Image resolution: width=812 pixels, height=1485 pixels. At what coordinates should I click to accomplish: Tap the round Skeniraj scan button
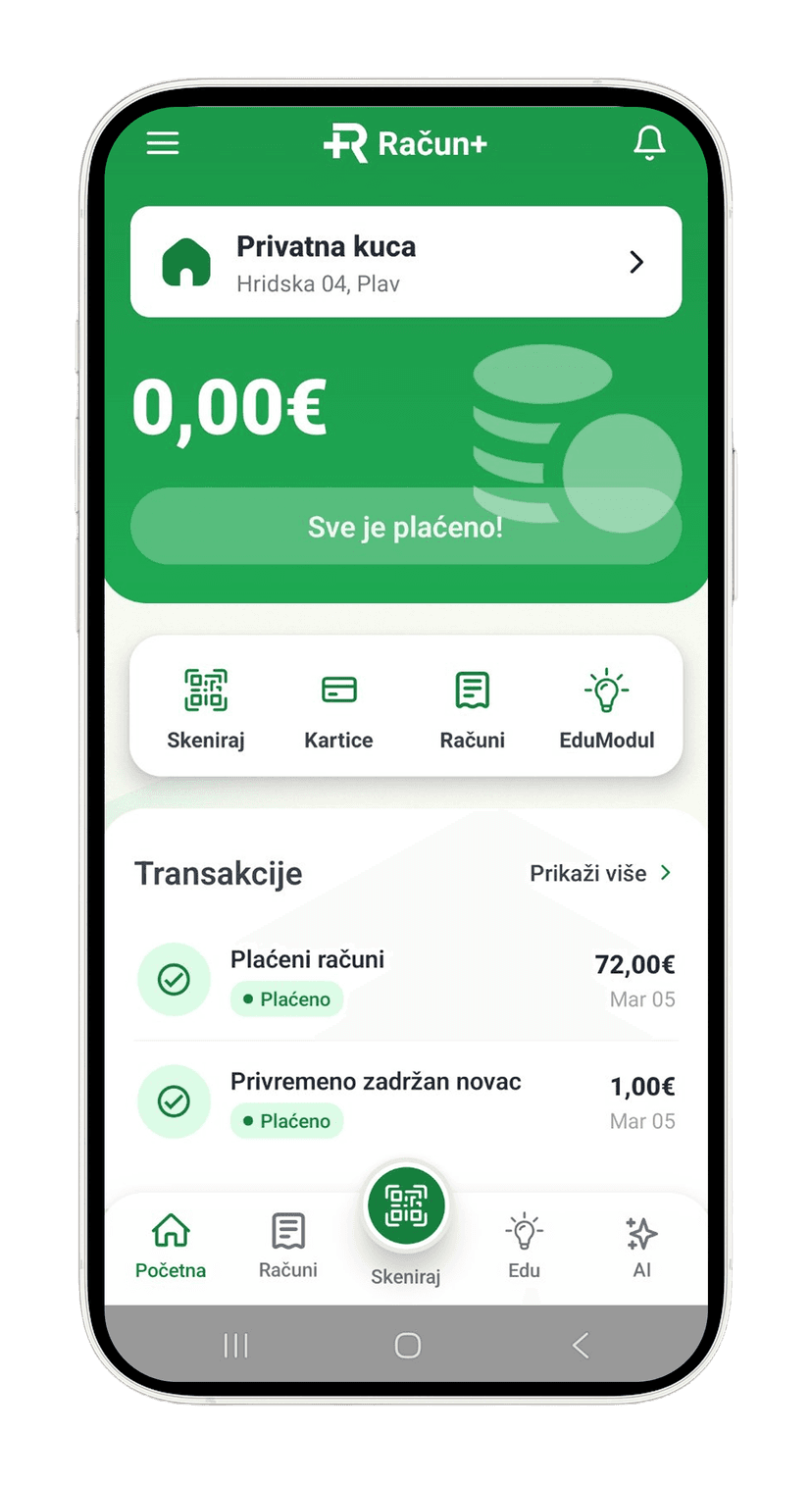406,1206
